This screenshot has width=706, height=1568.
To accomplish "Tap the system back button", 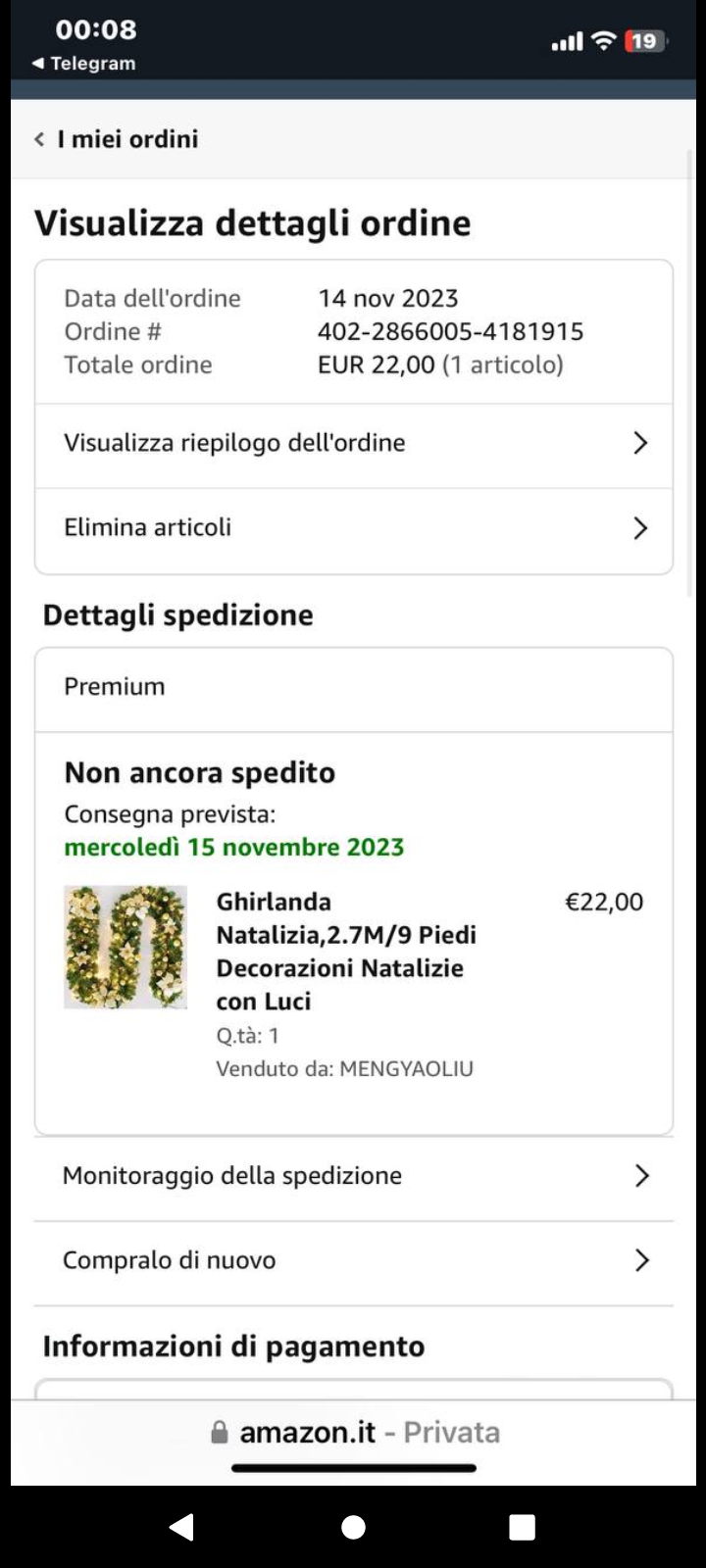I will [x=181, y=1527].
